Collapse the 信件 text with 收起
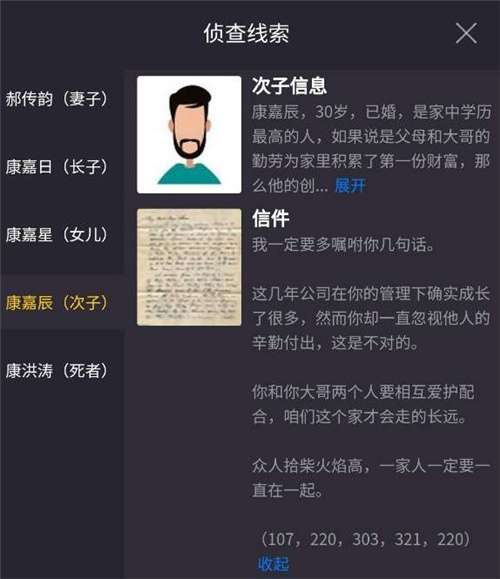This screenshot has height=579, width=500. [x=273, y=564]
